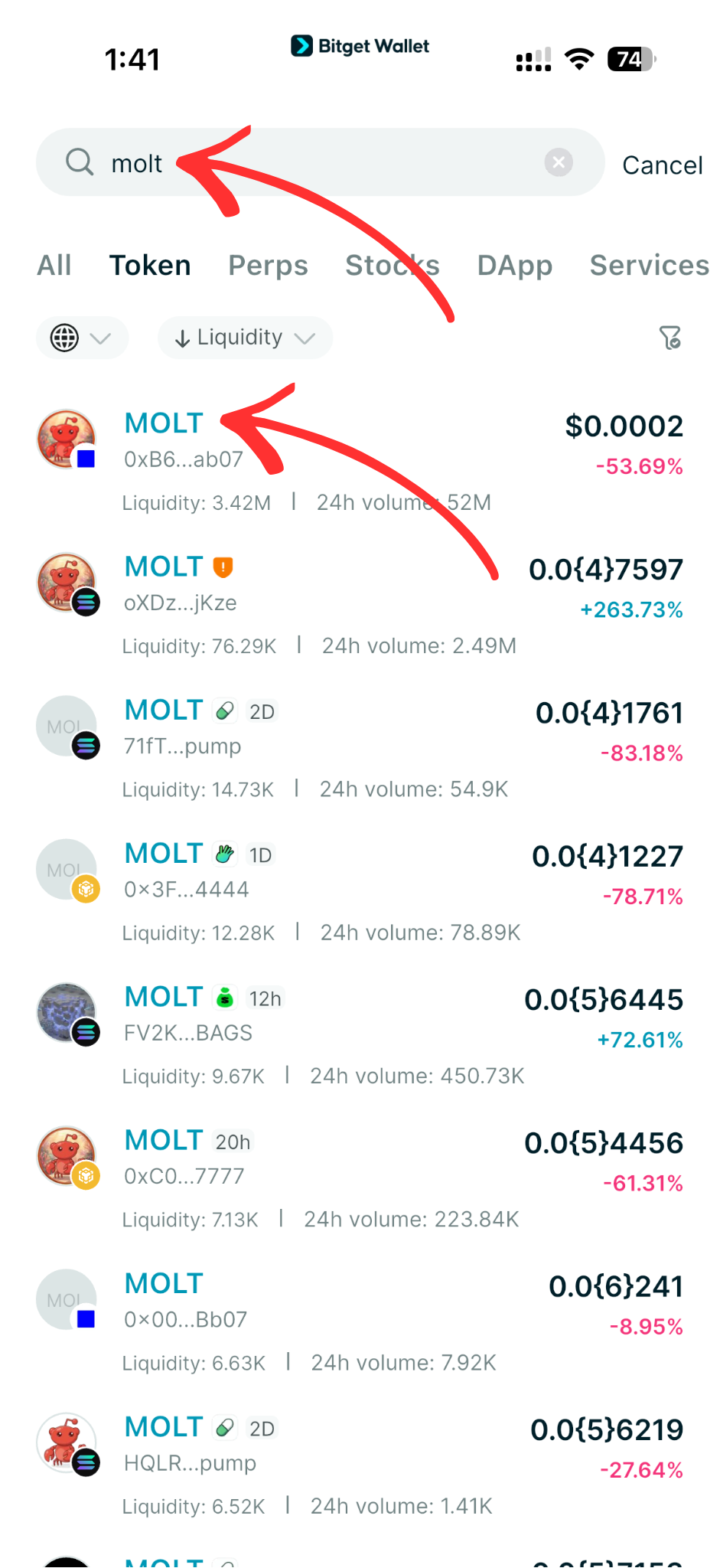Click the Bitget Wallet logo at the top

tap(360, 46)
